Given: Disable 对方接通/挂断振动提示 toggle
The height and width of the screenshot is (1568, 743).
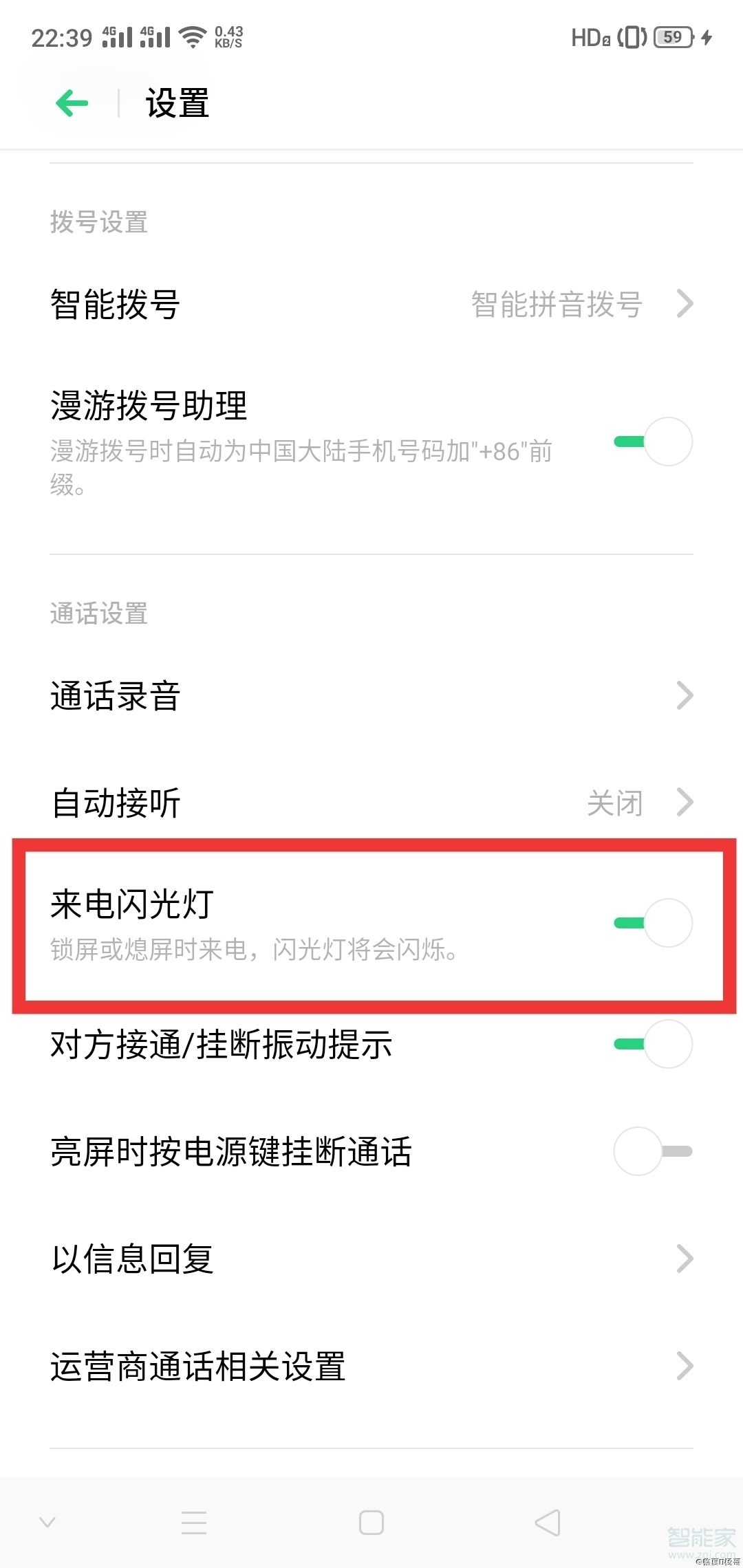Looking at the screenshot, I should pyautogui.click(x=653, y=1044).
